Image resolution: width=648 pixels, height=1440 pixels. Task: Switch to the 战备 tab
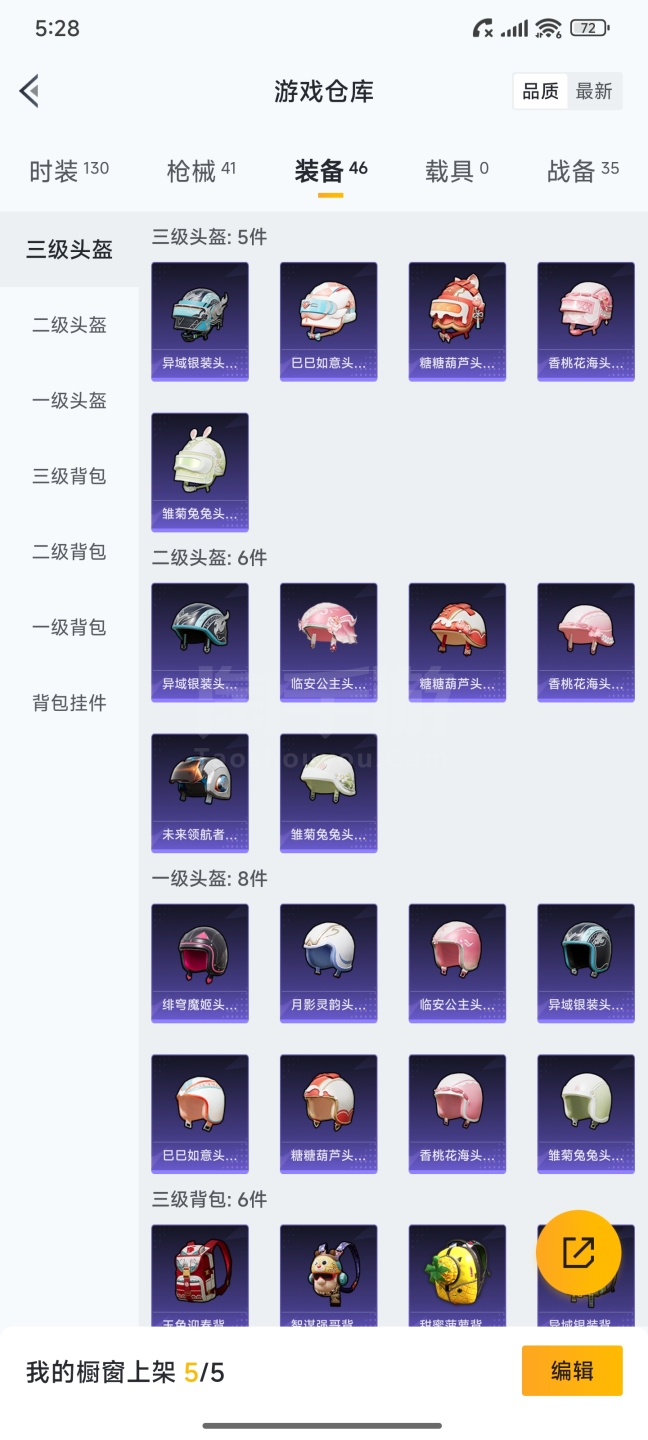pos(582,171)
